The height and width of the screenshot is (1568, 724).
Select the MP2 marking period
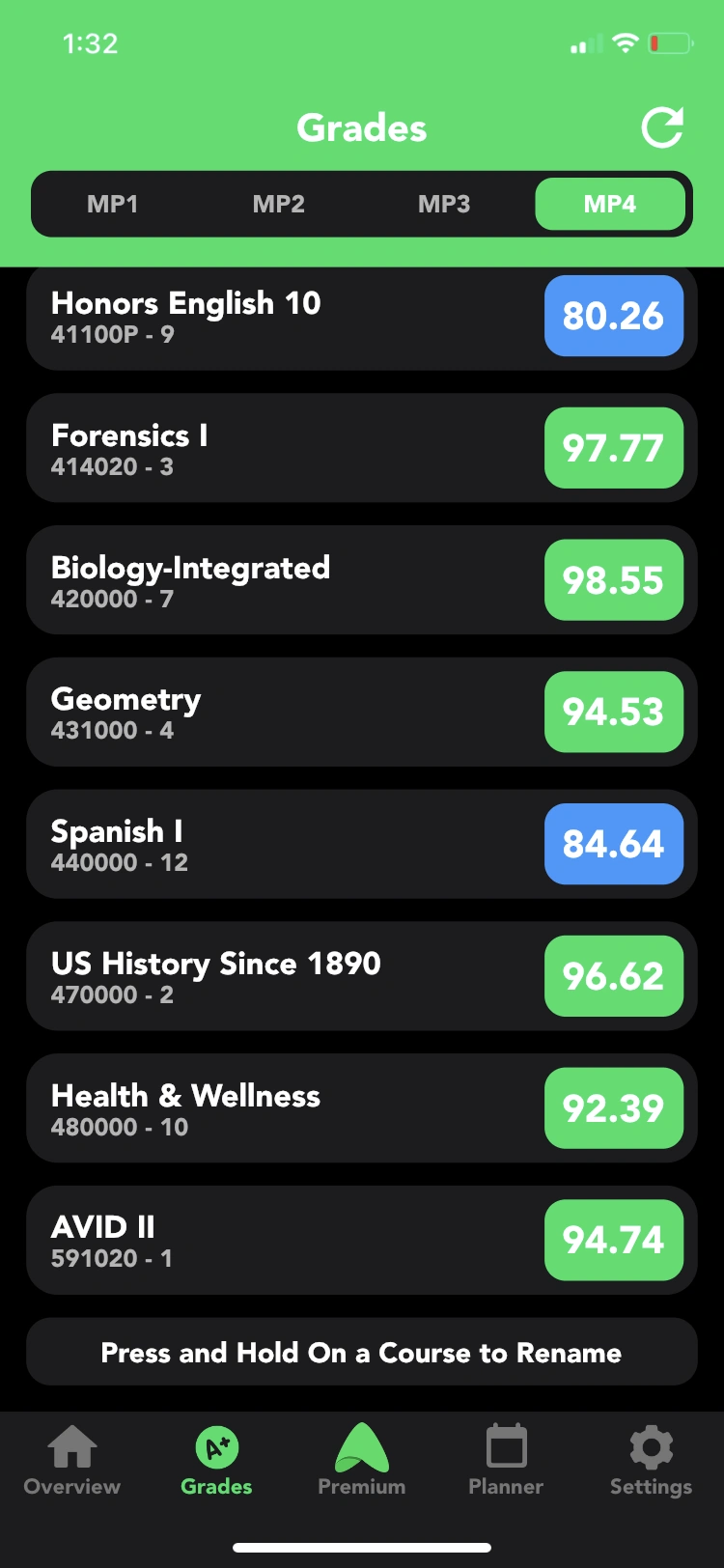pos(278,204)
